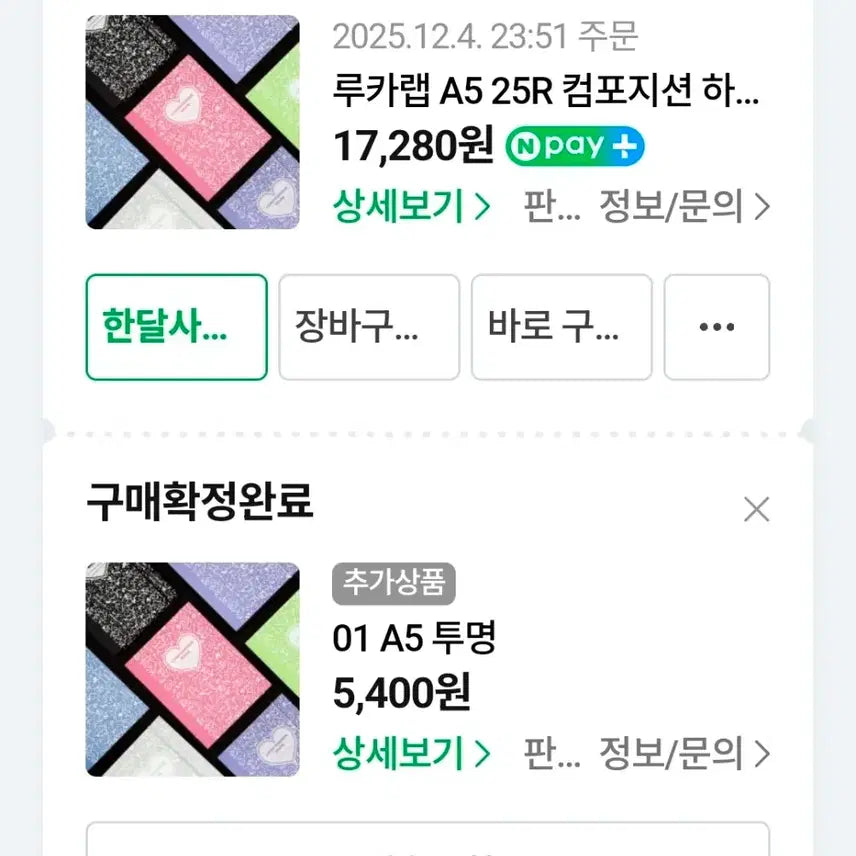Open the 루카랩 A5 25R product thumbnail
The width and height of the screenshot is (856, 856).
193,122
